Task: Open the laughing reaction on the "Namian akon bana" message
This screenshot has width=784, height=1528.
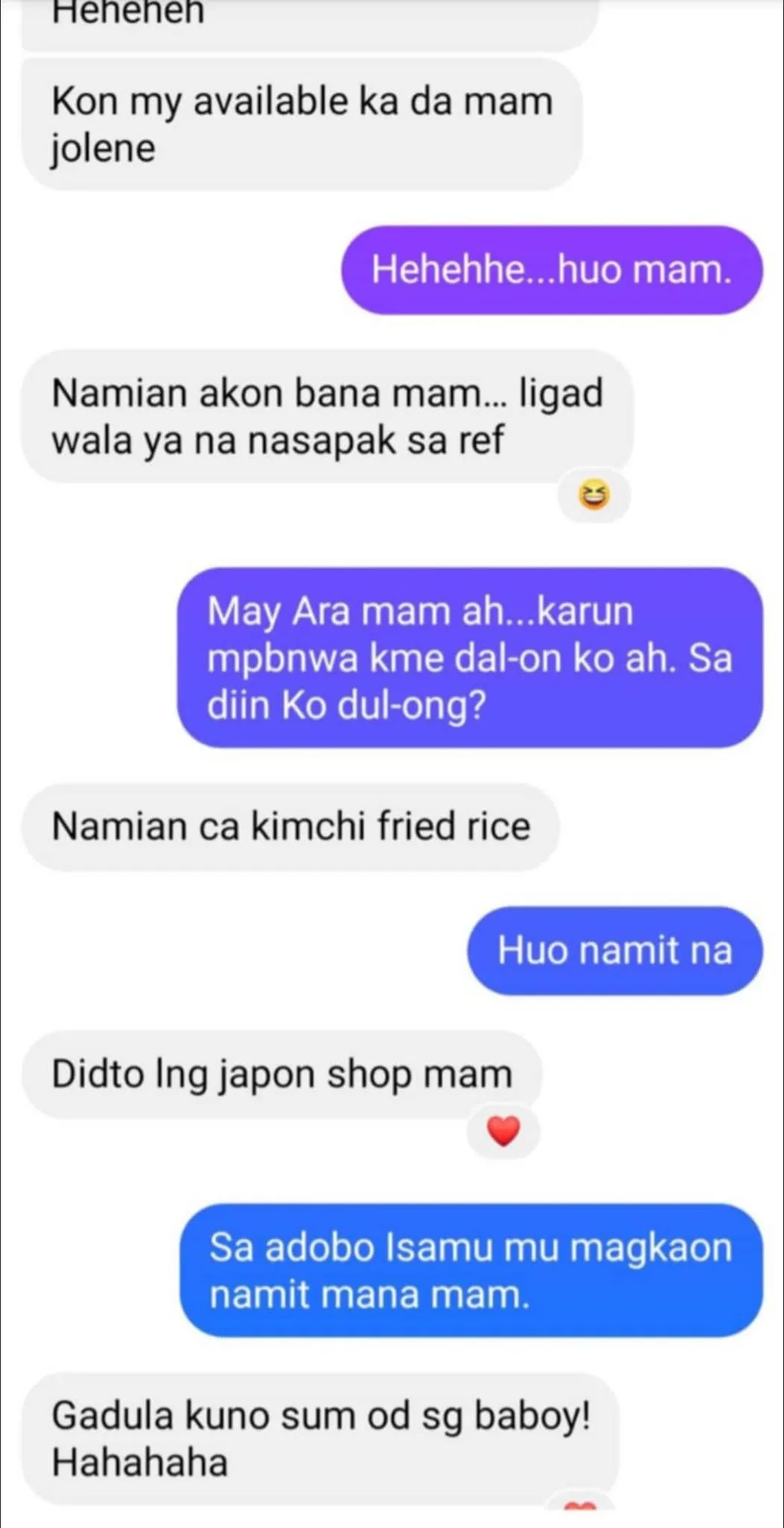Action: (594, 495)
